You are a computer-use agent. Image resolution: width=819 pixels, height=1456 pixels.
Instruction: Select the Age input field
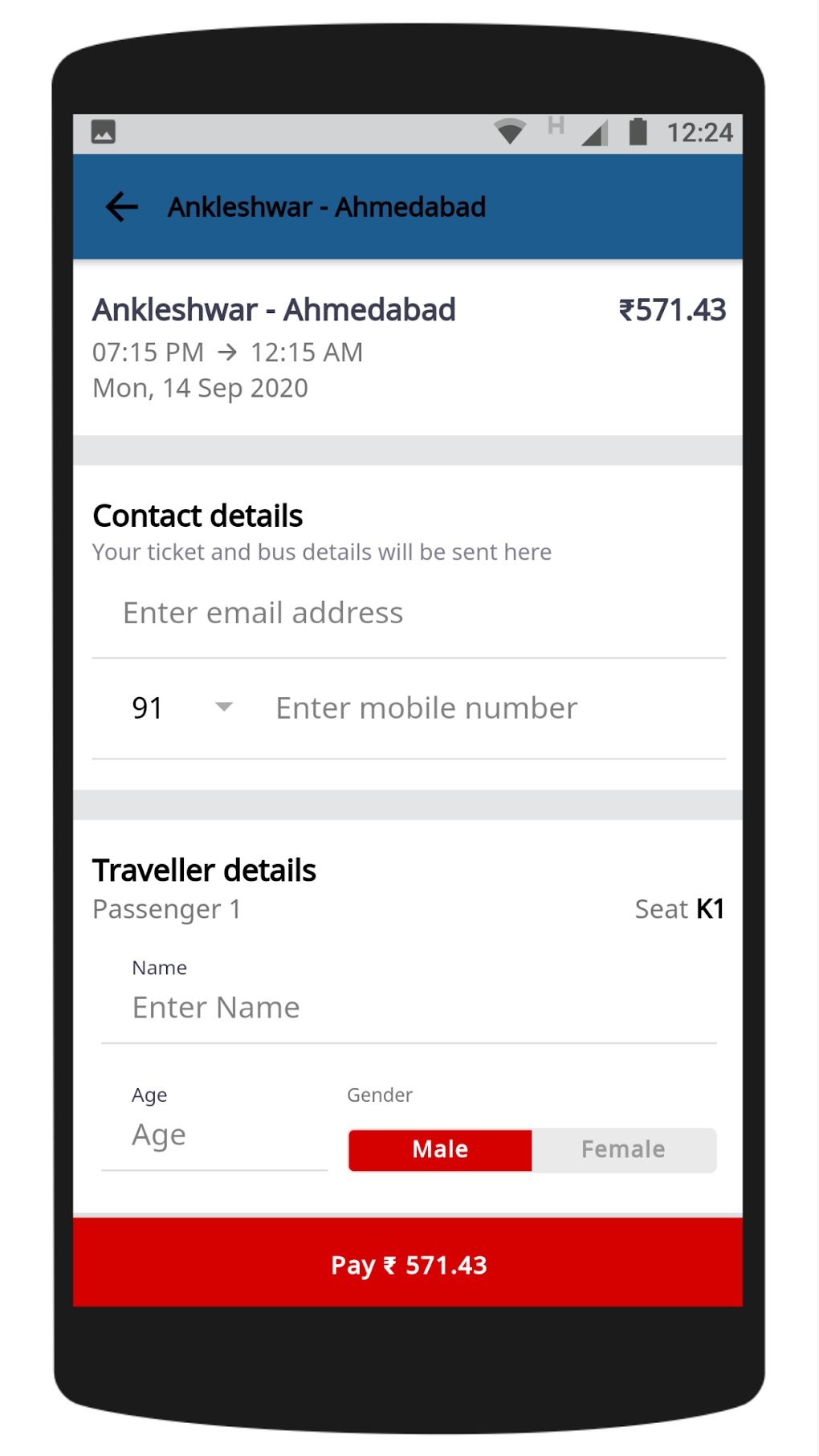pyautogui.click(x=214, y=1136)
